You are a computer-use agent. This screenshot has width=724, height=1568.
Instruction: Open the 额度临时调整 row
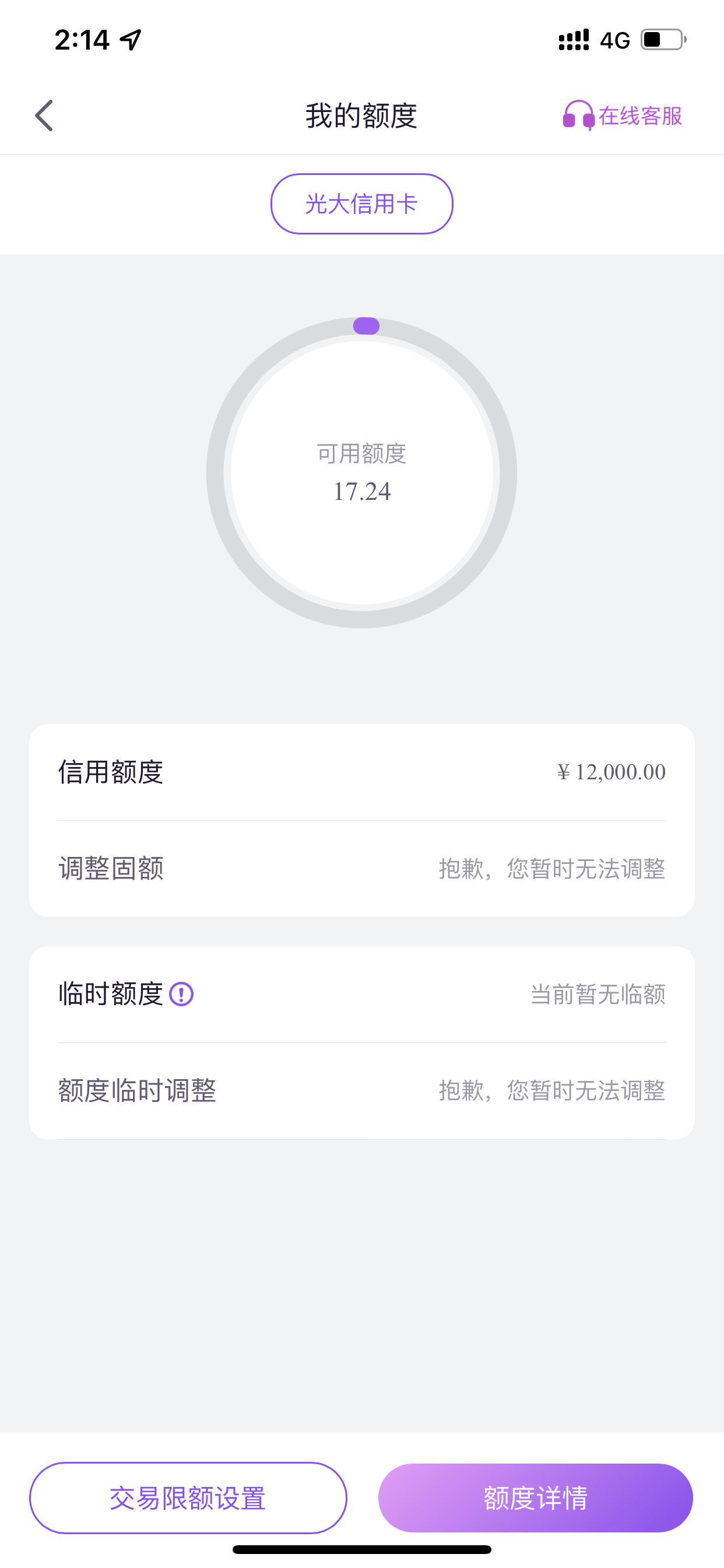point(362,1091)
